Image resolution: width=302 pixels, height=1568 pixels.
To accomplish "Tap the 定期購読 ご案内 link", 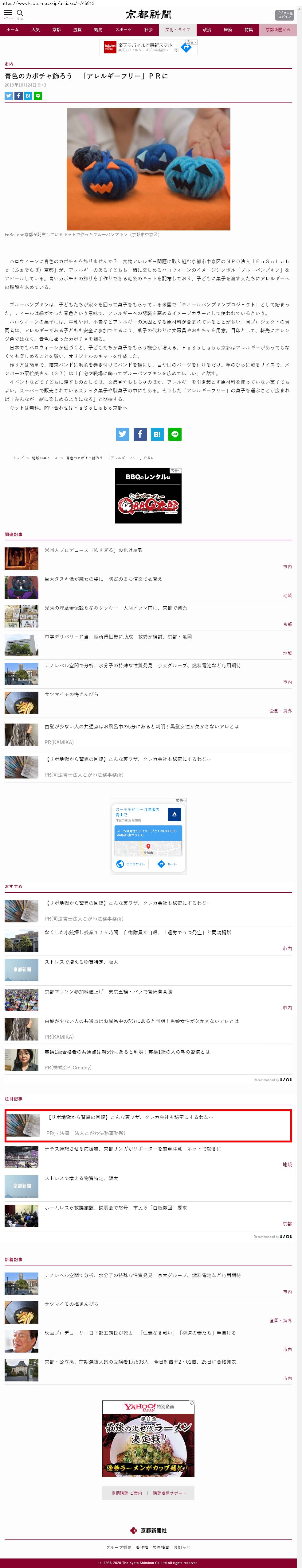I will pyautogui.click(x=127, y=1493).
